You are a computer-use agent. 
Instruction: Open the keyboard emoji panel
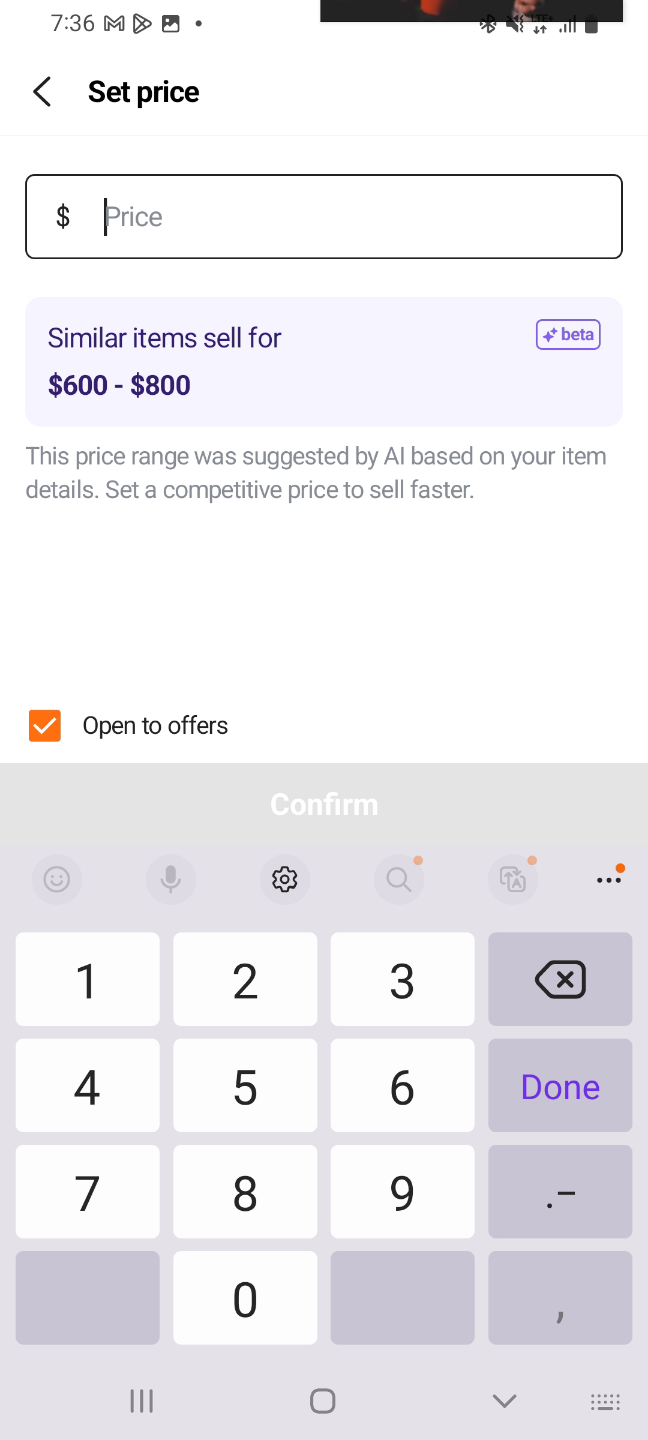(57, 879)
